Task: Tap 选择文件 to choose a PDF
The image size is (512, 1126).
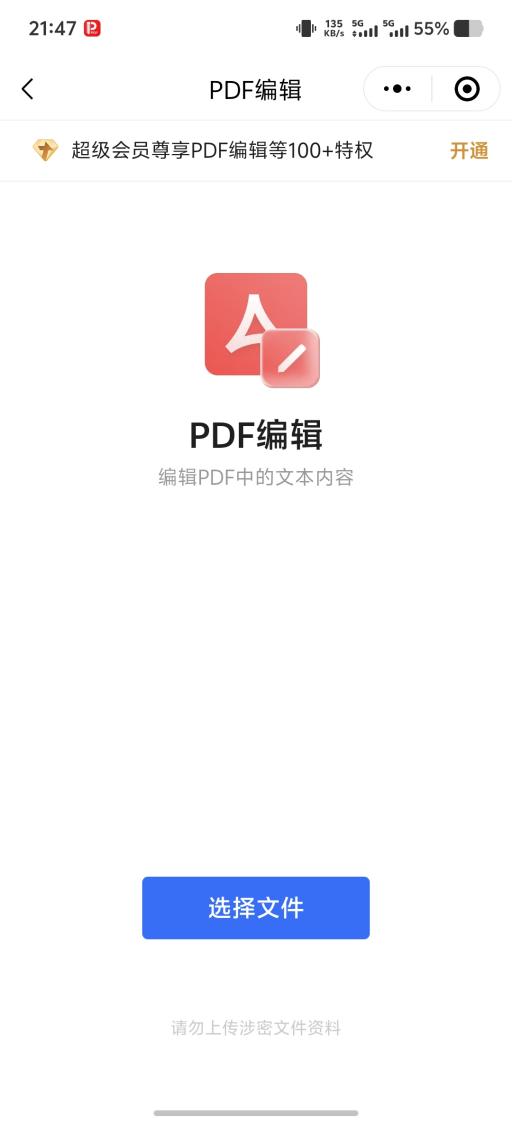Action: coord(256,908)
